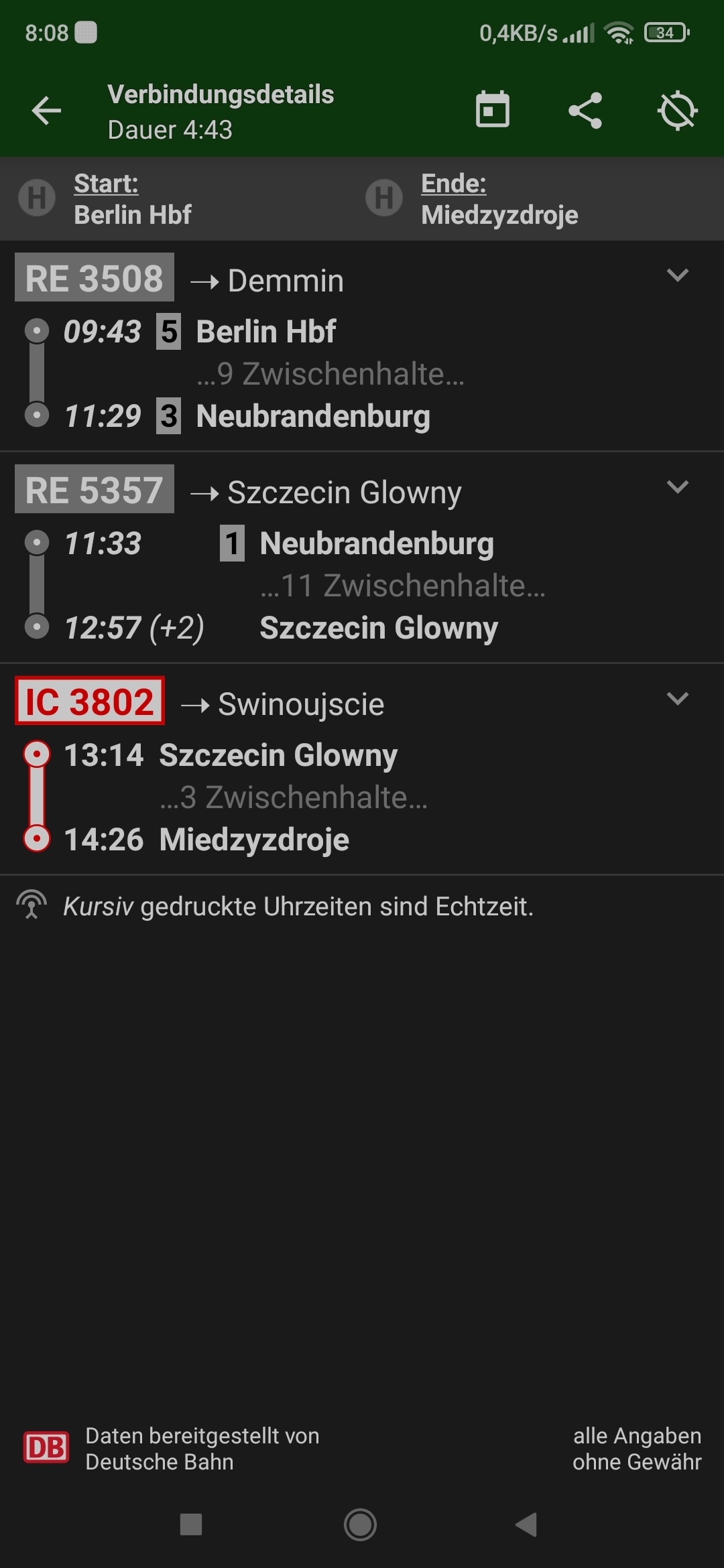Screen dimensions: 724x1568
Task: Expand the IC 3802 section details
Action: 678,699
